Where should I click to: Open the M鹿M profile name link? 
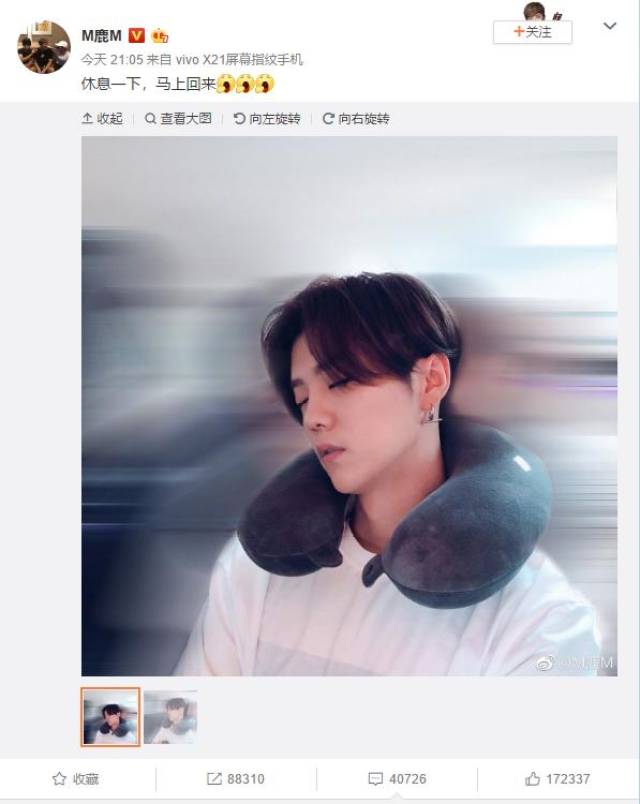pyautogui.click(x=101, y=36)
